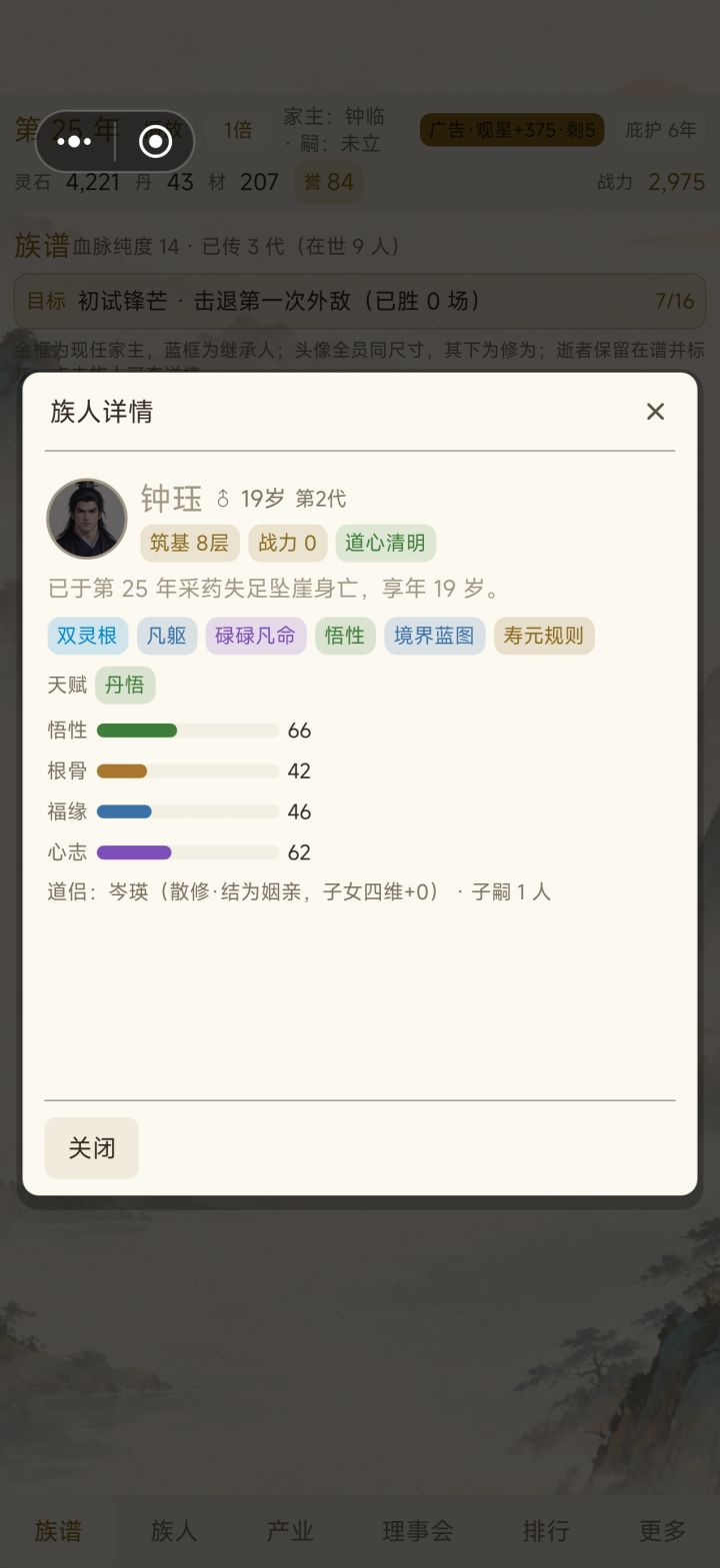Switch to the 产业 tab
720x1568 pixels.
[x=290, y=1531]
